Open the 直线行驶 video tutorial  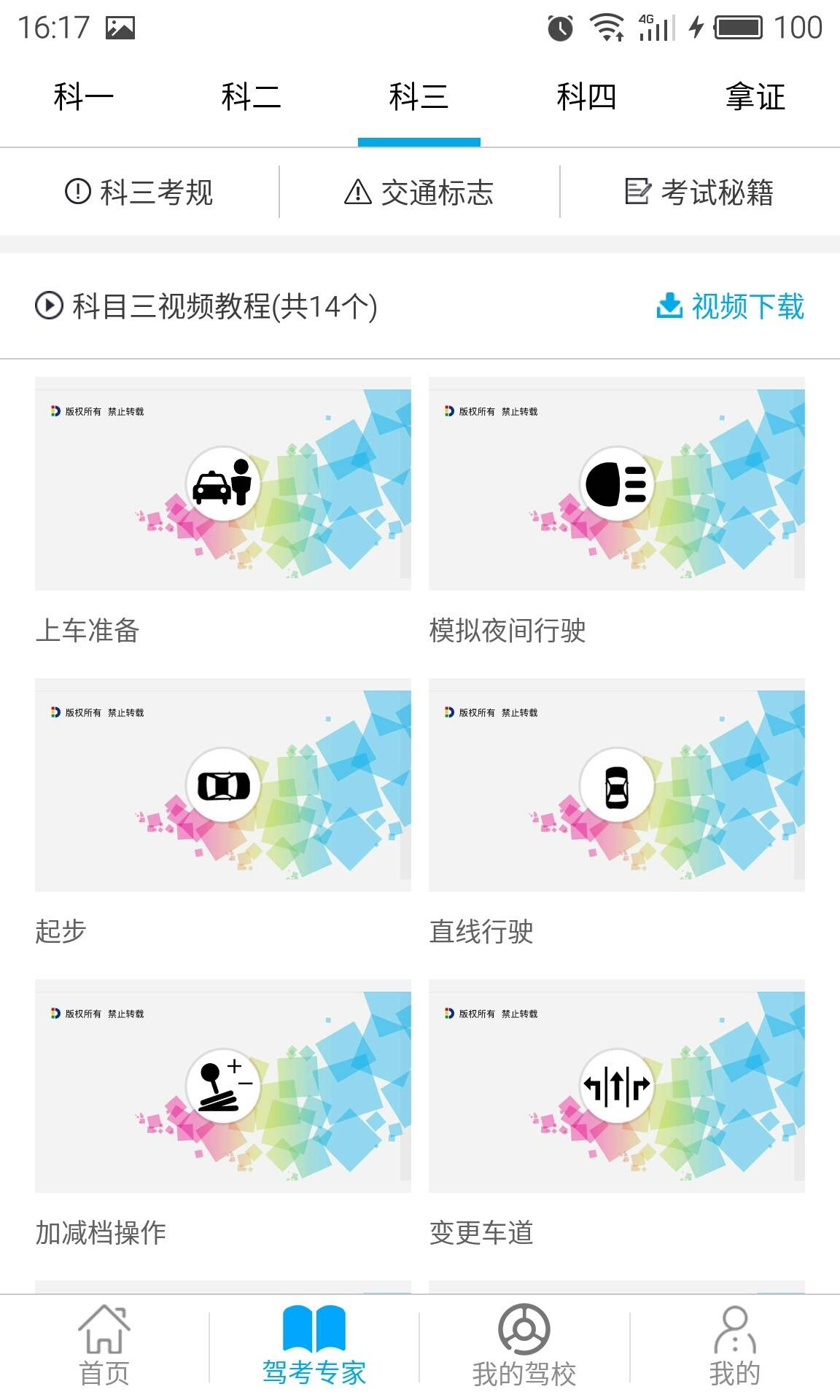(x=617, y=785)
